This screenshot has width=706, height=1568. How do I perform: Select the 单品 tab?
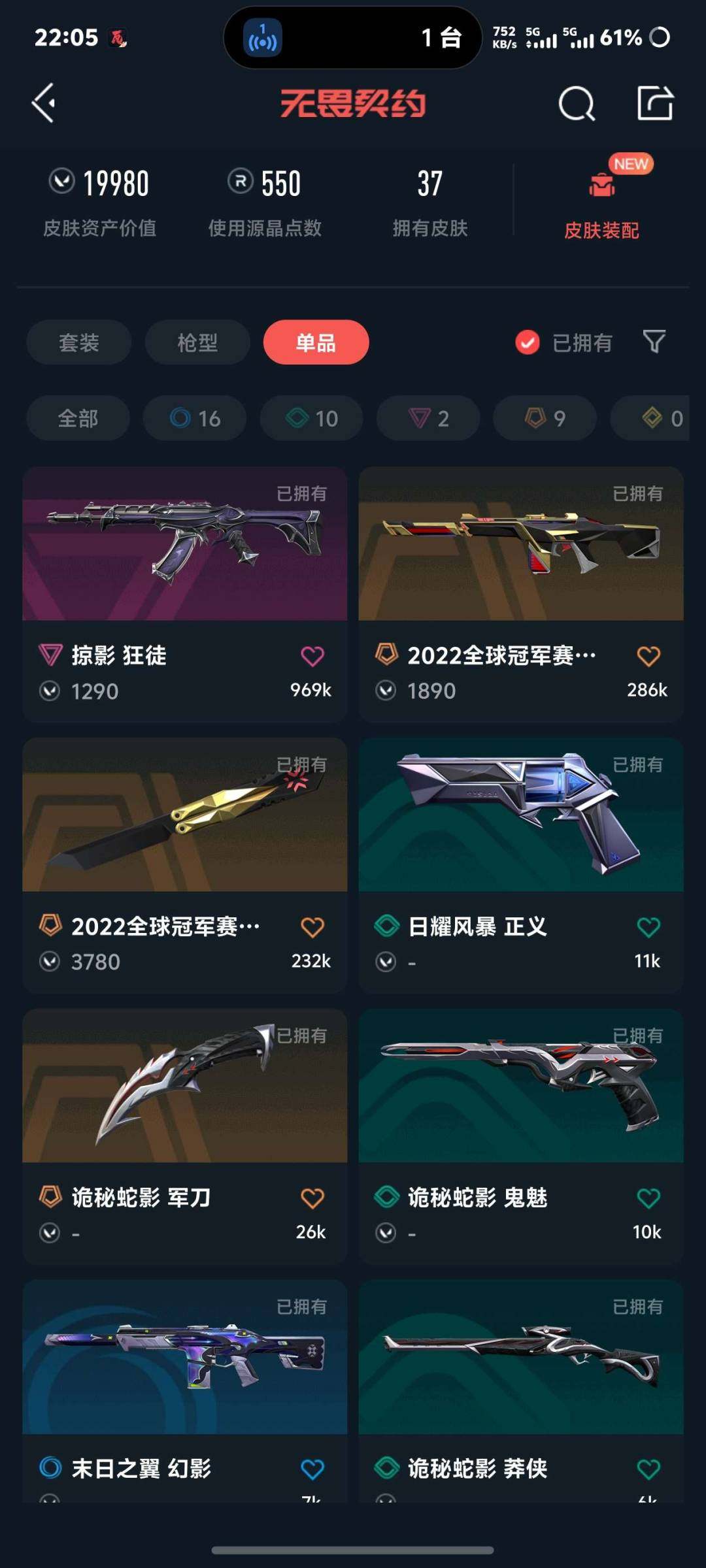315,342
